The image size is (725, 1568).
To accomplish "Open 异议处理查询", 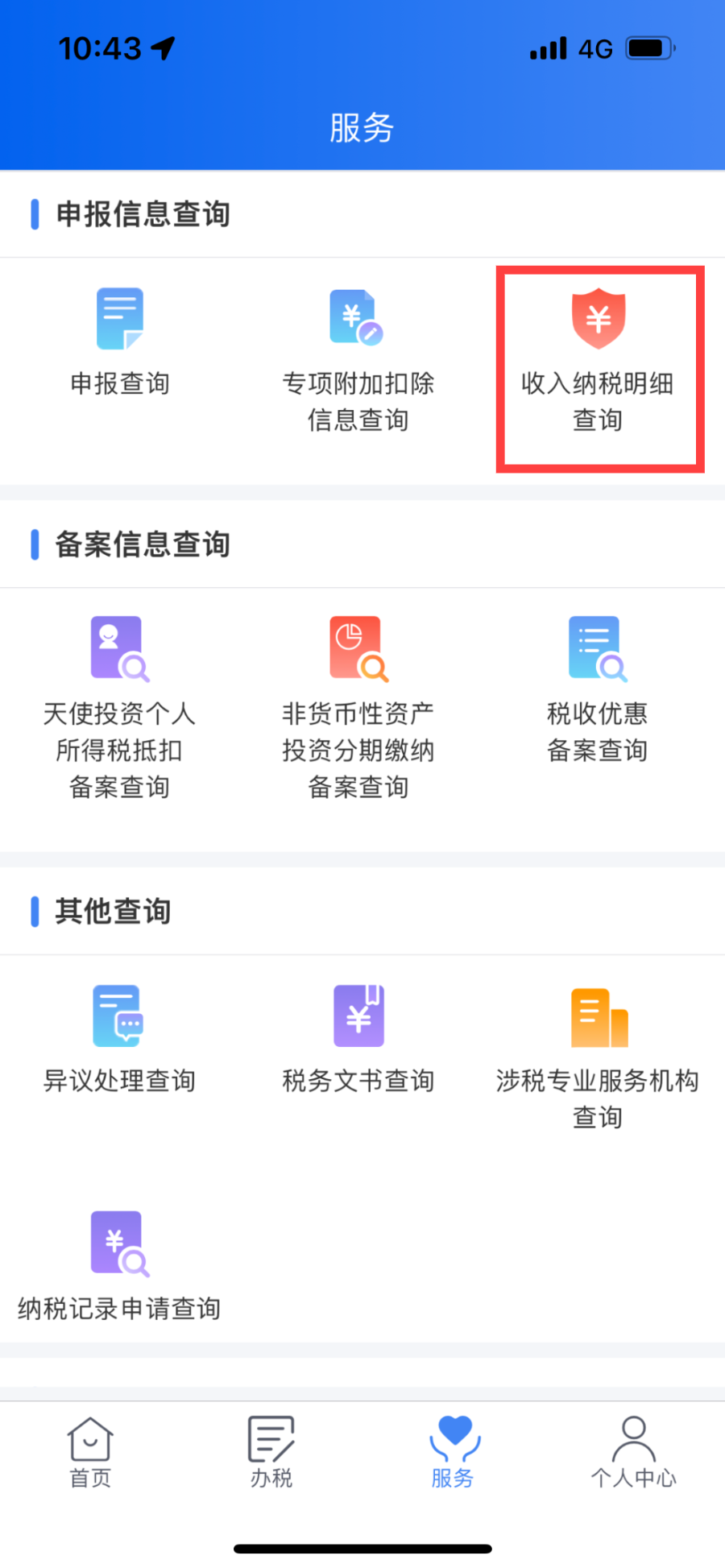I will pos(119,1039).
